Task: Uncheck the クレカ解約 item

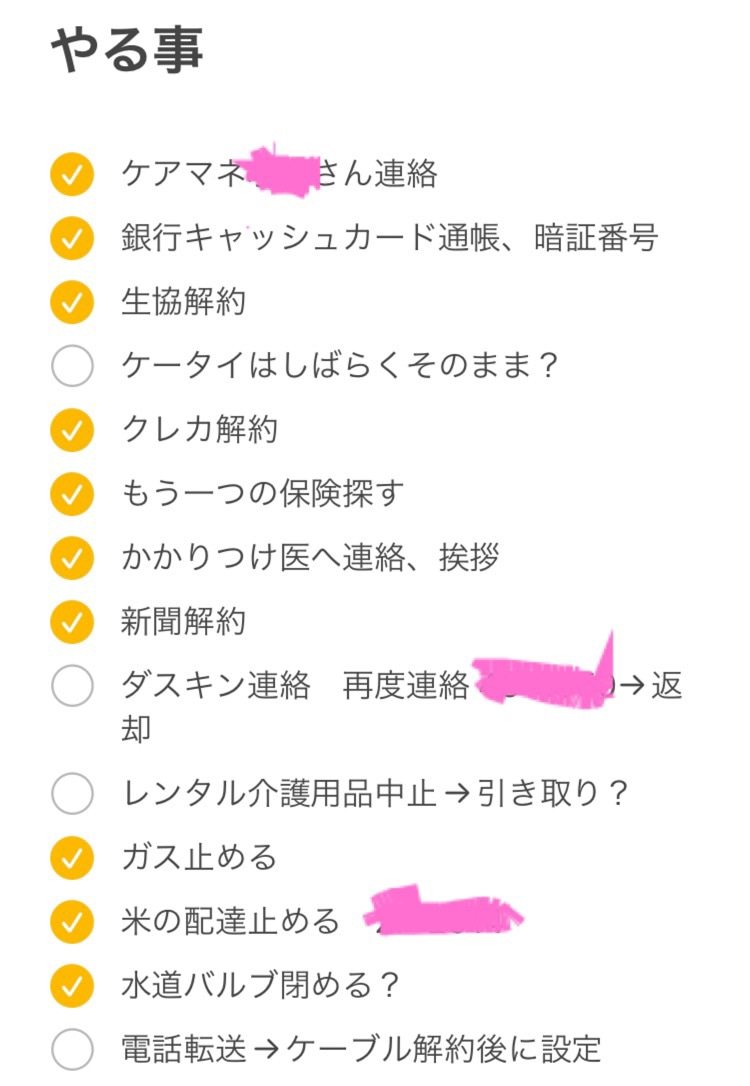Action: pyautogui.click(x=72, y=430)
